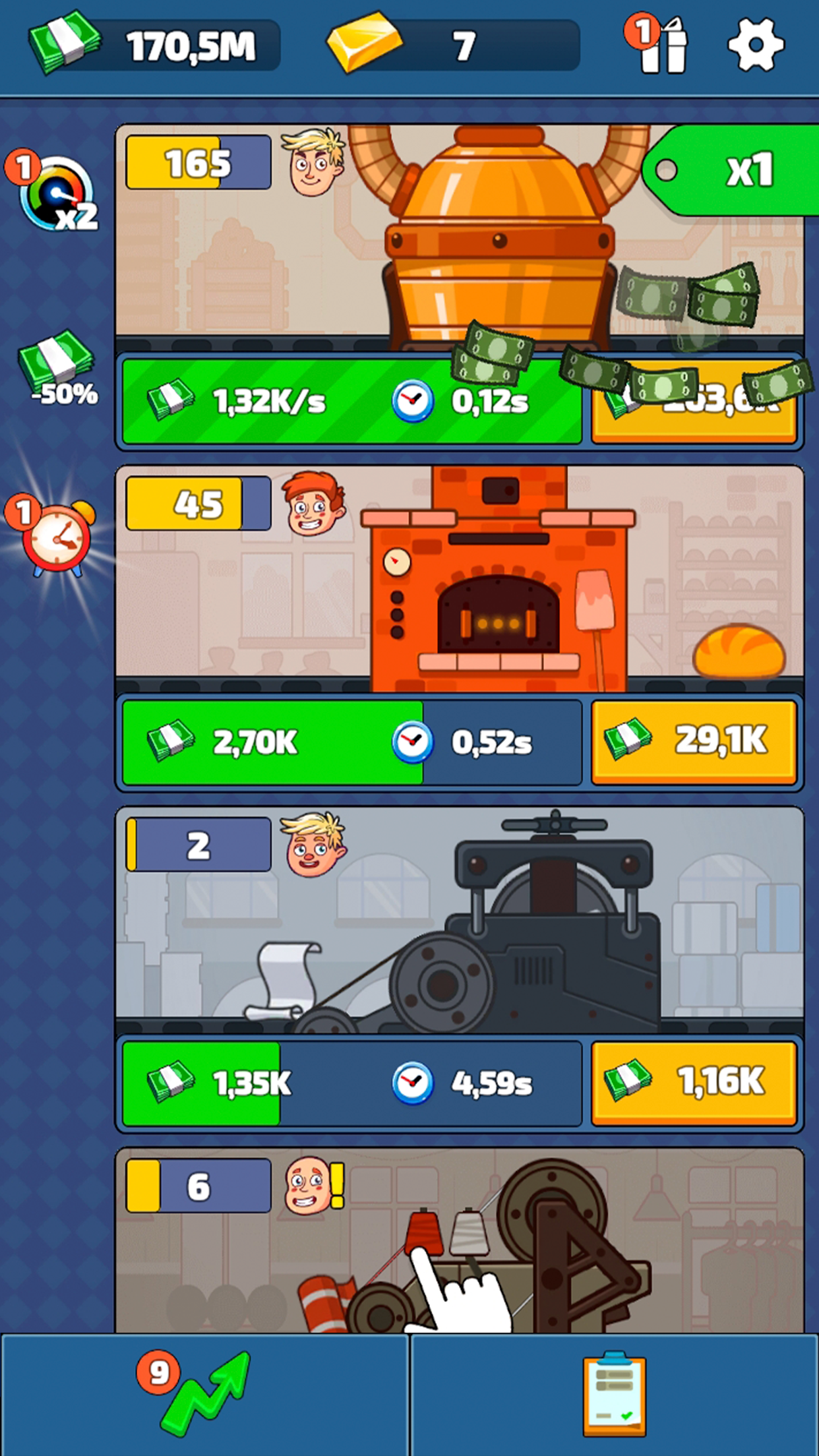Open the gift box with badge
Viewport: 819px width, 1456px height.
661,46
